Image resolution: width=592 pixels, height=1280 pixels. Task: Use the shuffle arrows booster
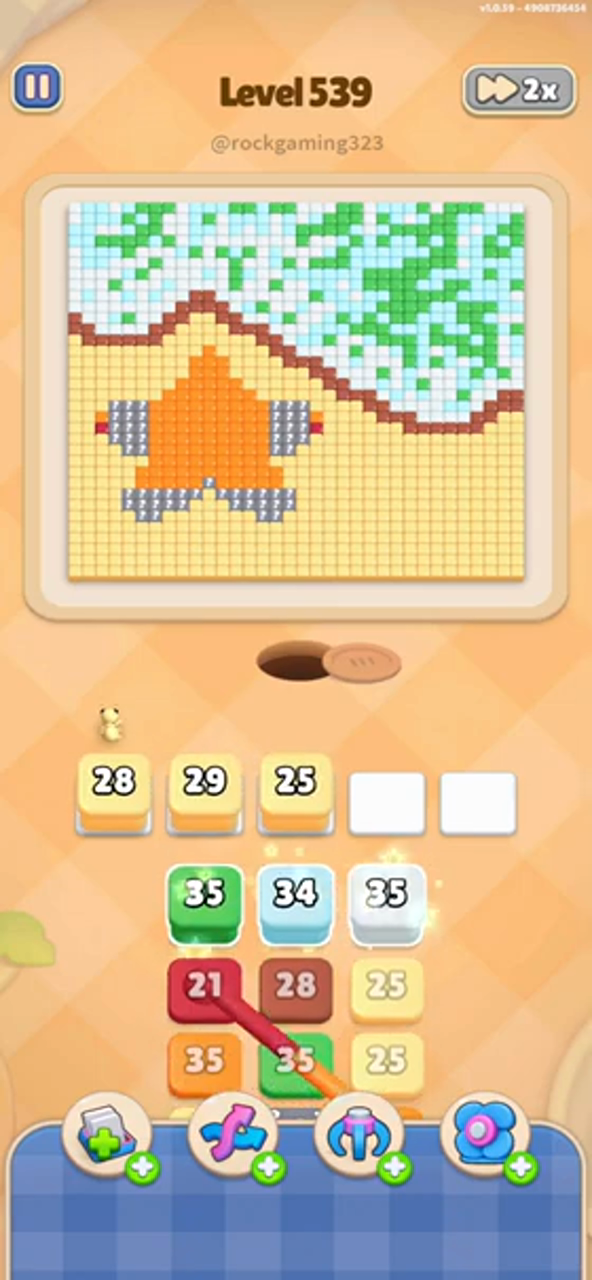[x=234, y=1136]
